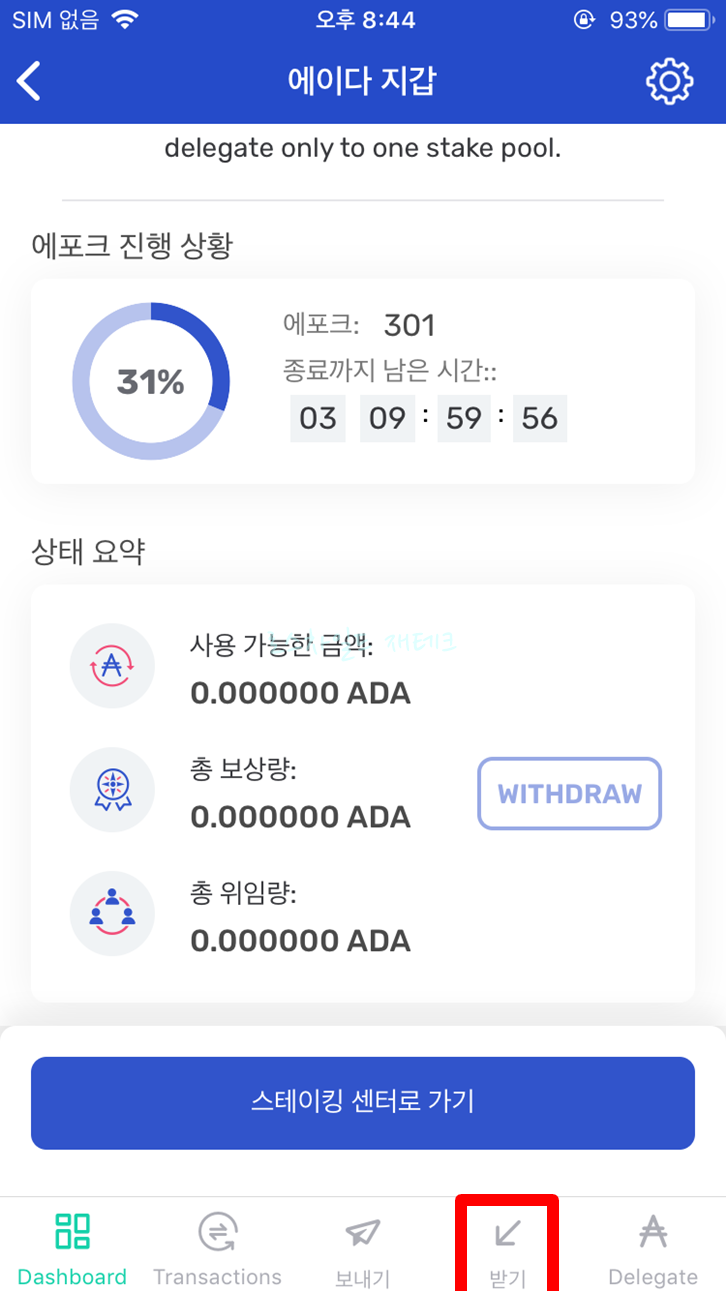
Task: Select the Dashboard grid icon
Action: 71,1238
